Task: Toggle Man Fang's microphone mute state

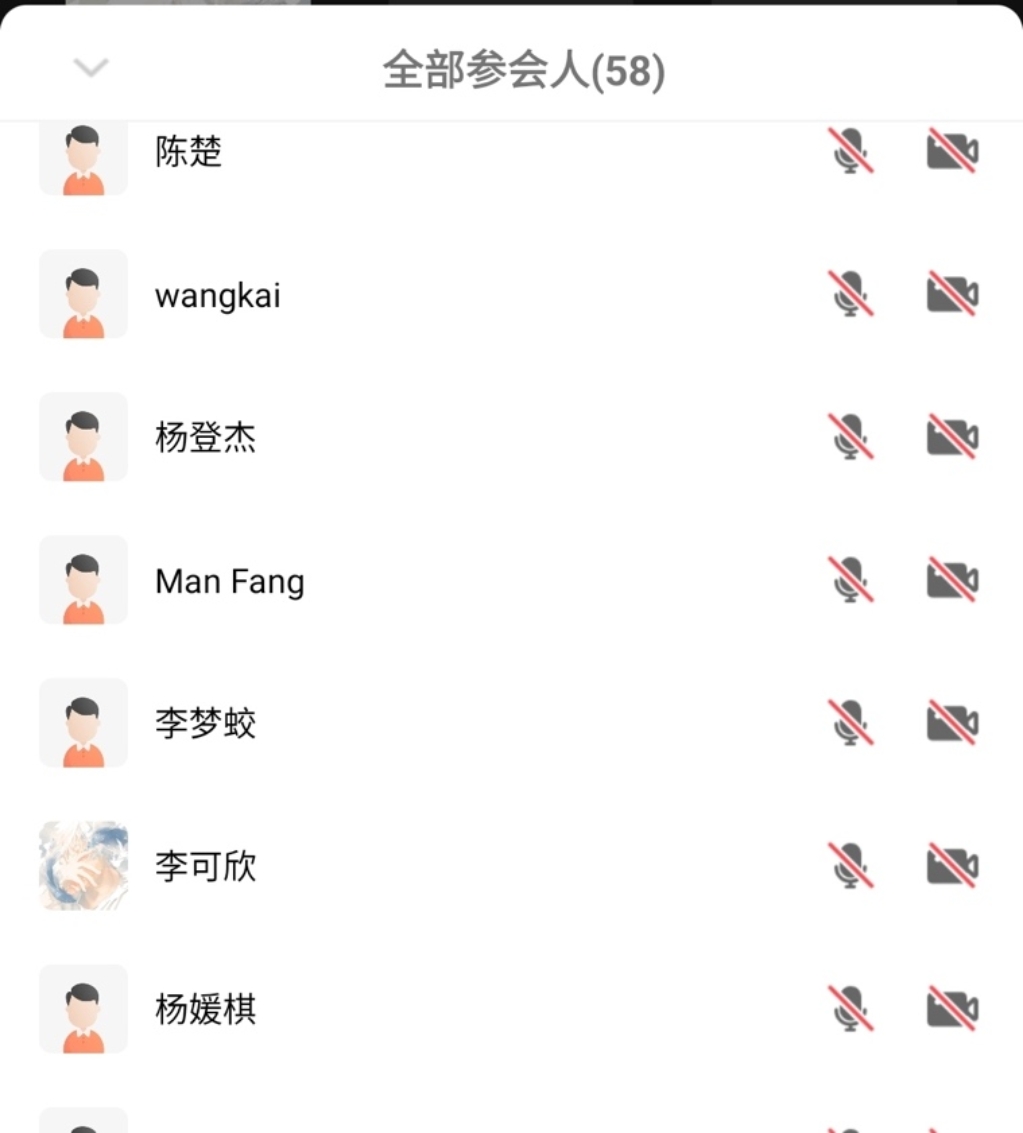Action: pyautogui.click(x=851, y=580)
